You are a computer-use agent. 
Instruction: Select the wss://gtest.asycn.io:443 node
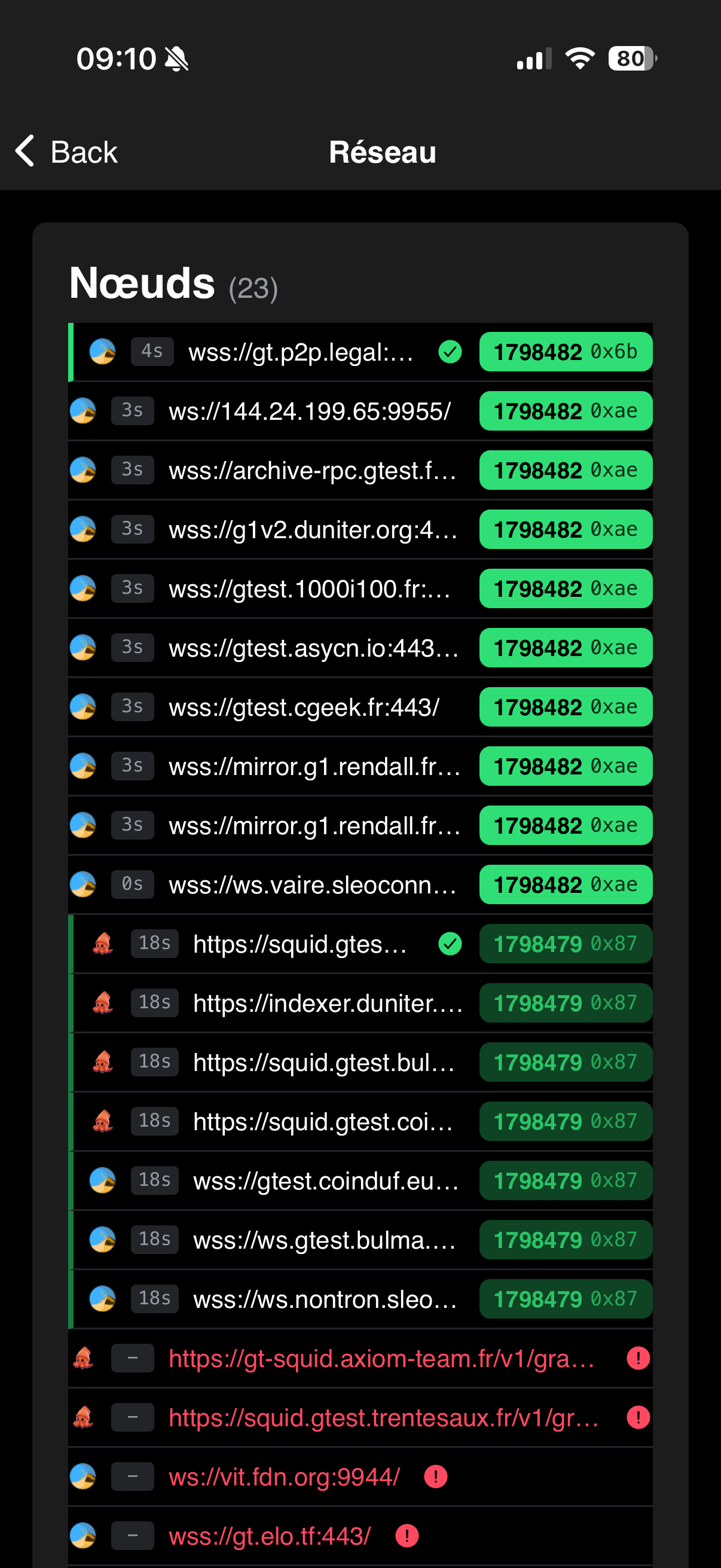(x=312, y=648)
